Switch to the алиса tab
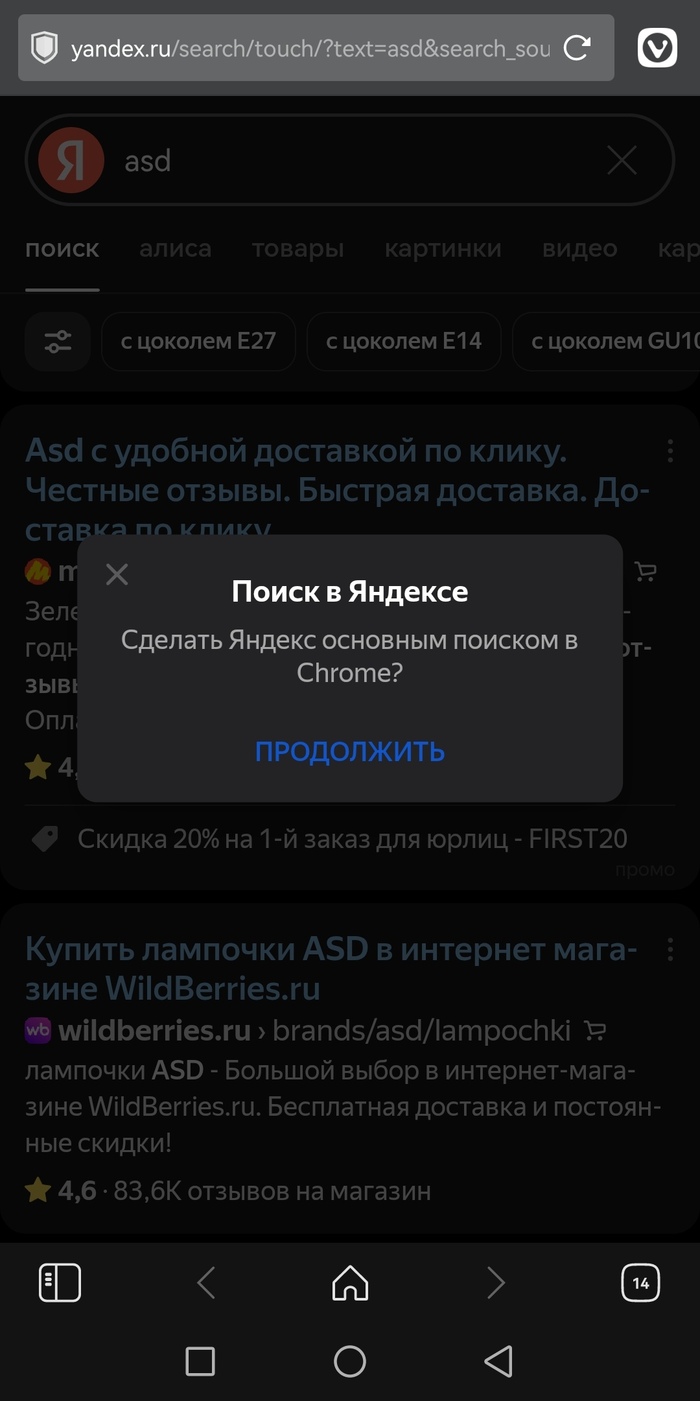This screenshot has height=1401, width=700. [175, 249]
